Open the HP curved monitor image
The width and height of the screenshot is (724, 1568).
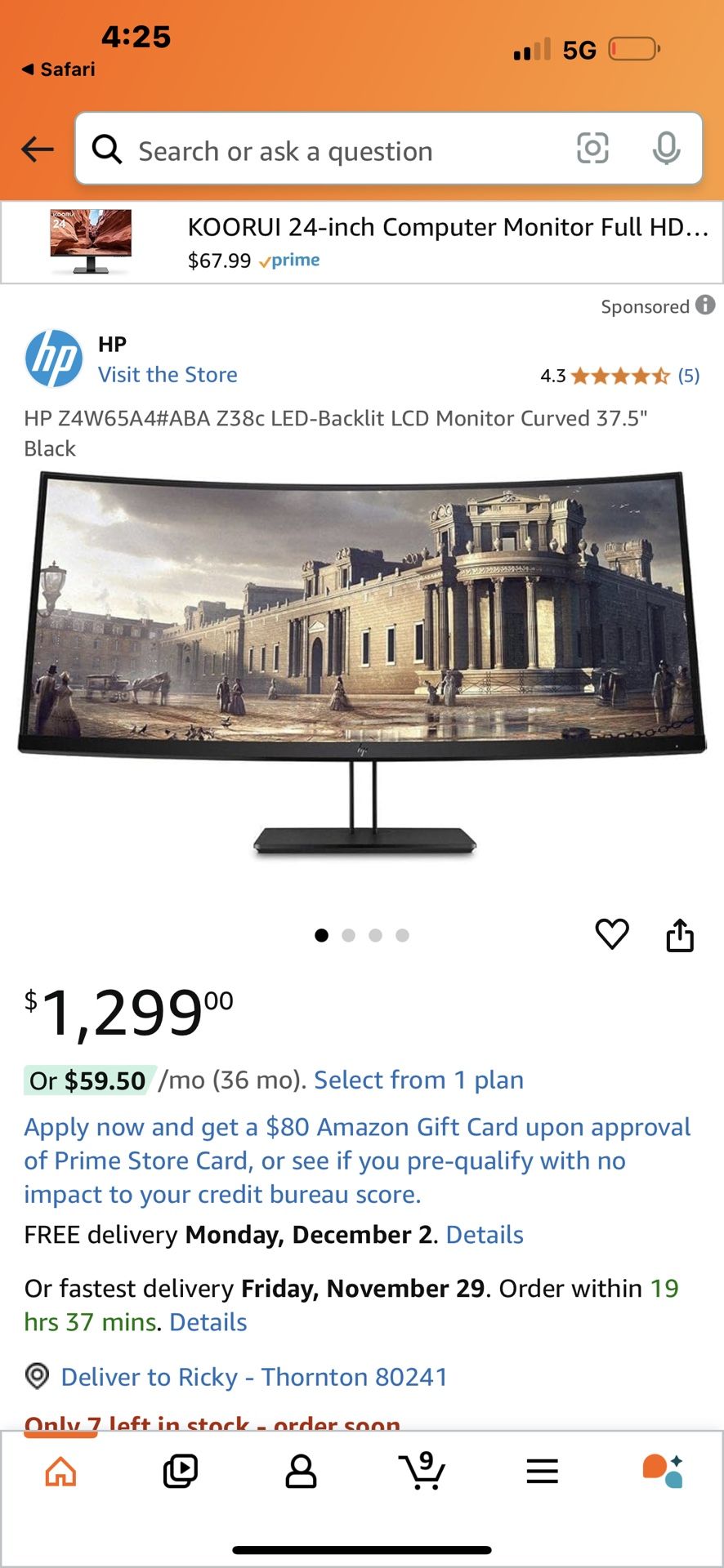[362, 661]
